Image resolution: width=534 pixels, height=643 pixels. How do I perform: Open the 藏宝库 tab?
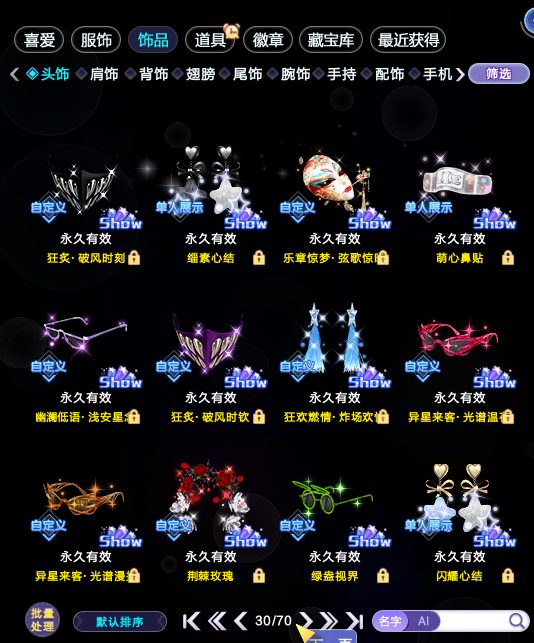coord(331,40)
